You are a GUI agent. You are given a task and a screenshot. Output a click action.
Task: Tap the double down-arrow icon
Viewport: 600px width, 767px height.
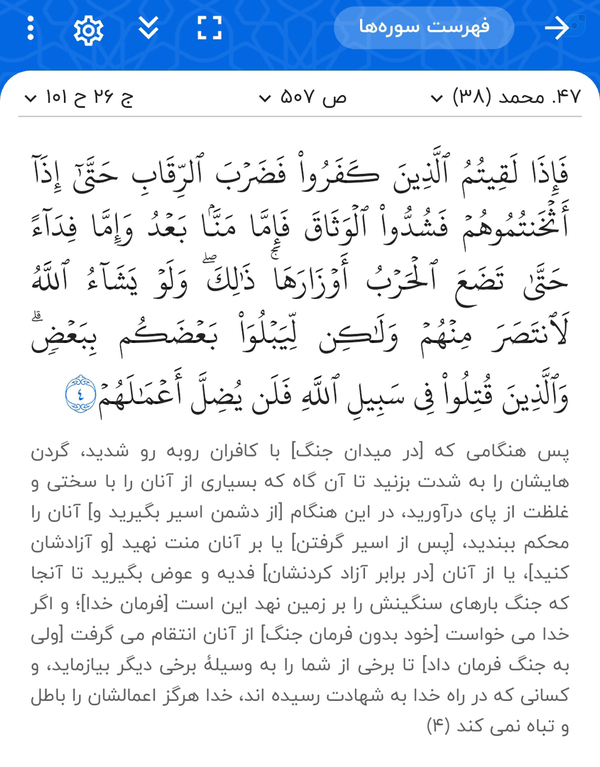pyautogui.click(x=148, y=28)
